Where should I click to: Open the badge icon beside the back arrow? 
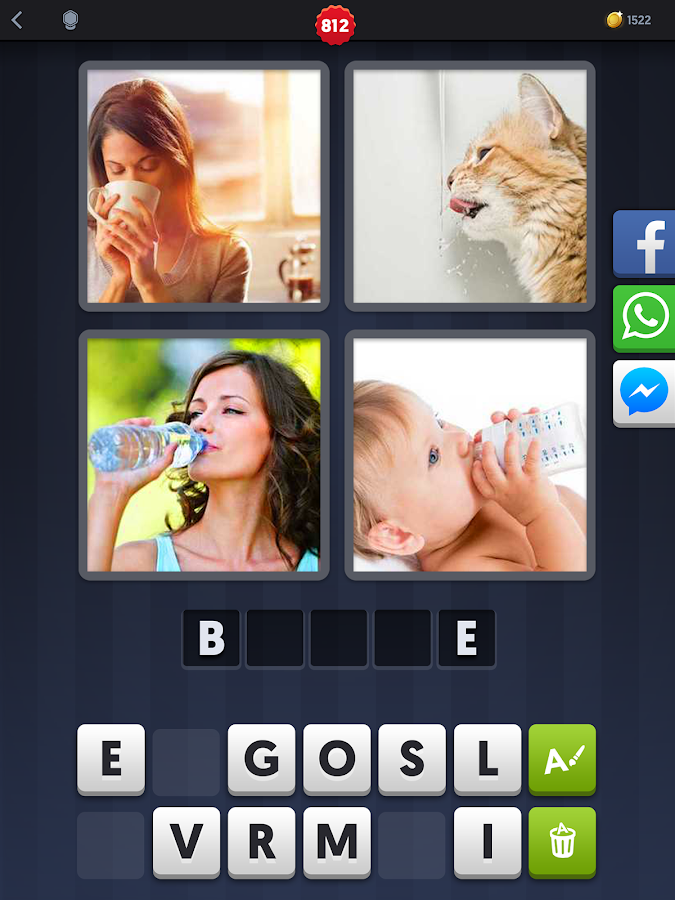(x=70, y=20)
